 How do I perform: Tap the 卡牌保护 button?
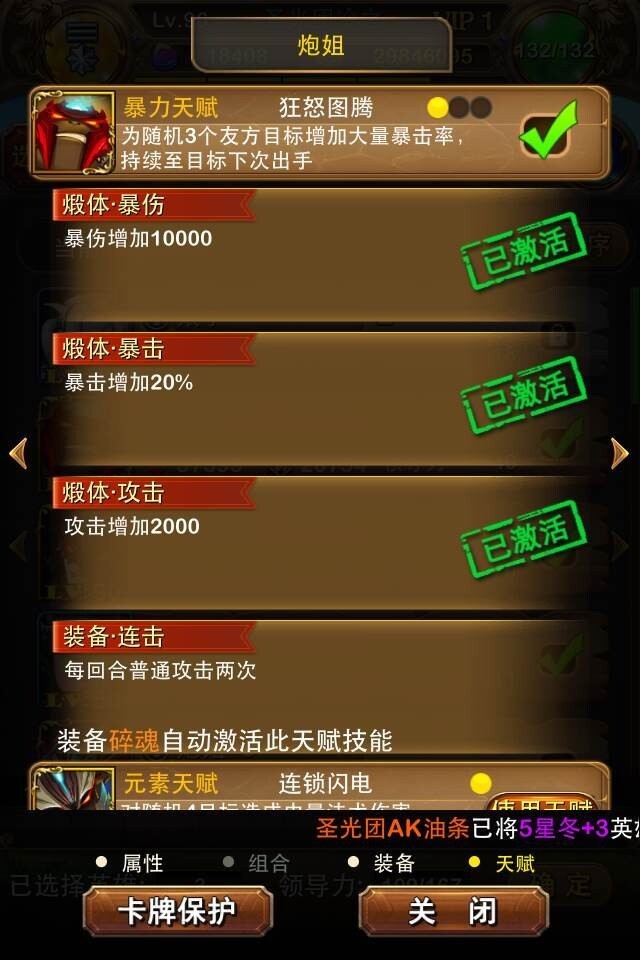(x=177, y=912)
